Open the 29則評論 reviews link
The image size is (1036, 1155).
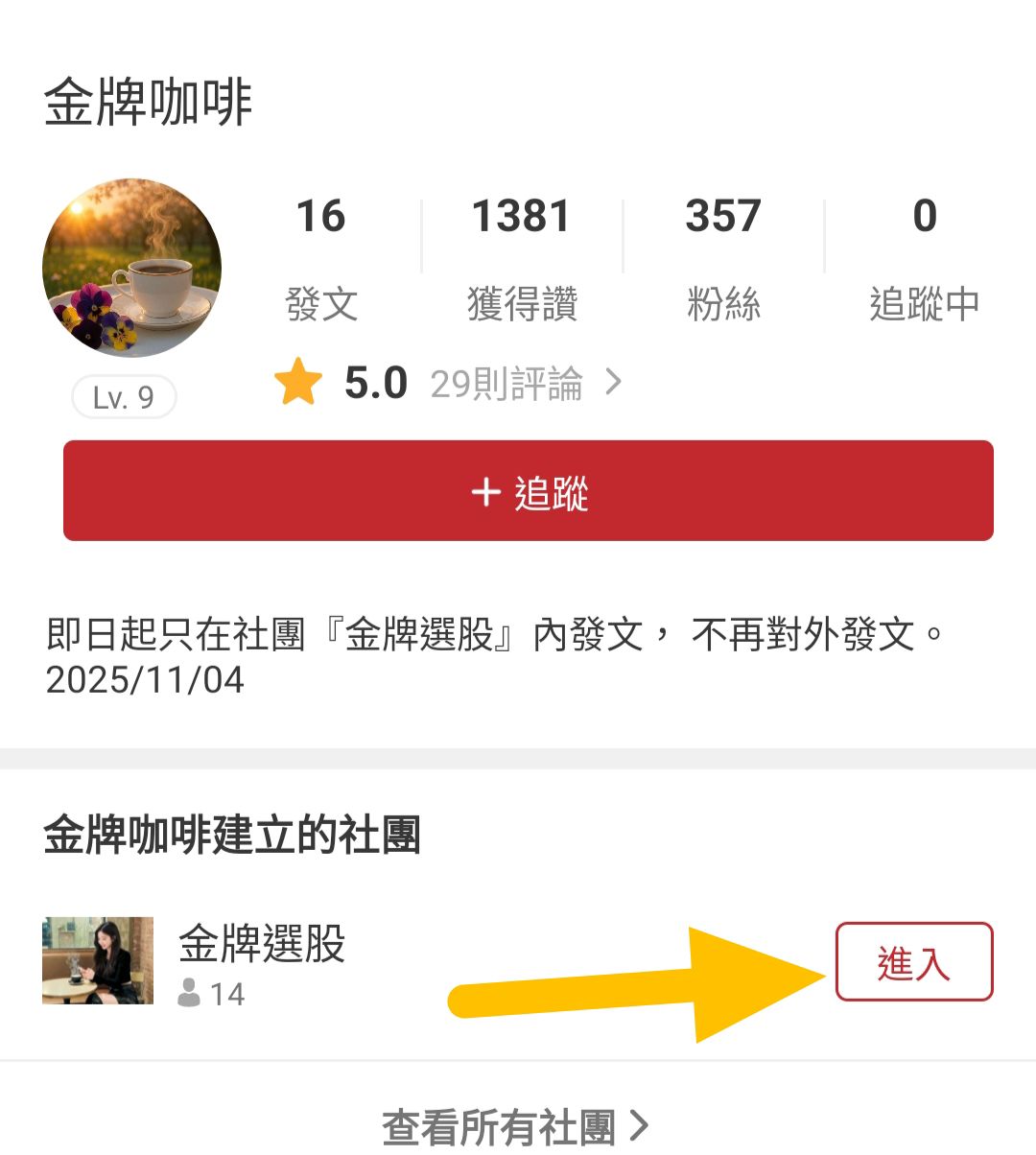(x=523, y=384)
